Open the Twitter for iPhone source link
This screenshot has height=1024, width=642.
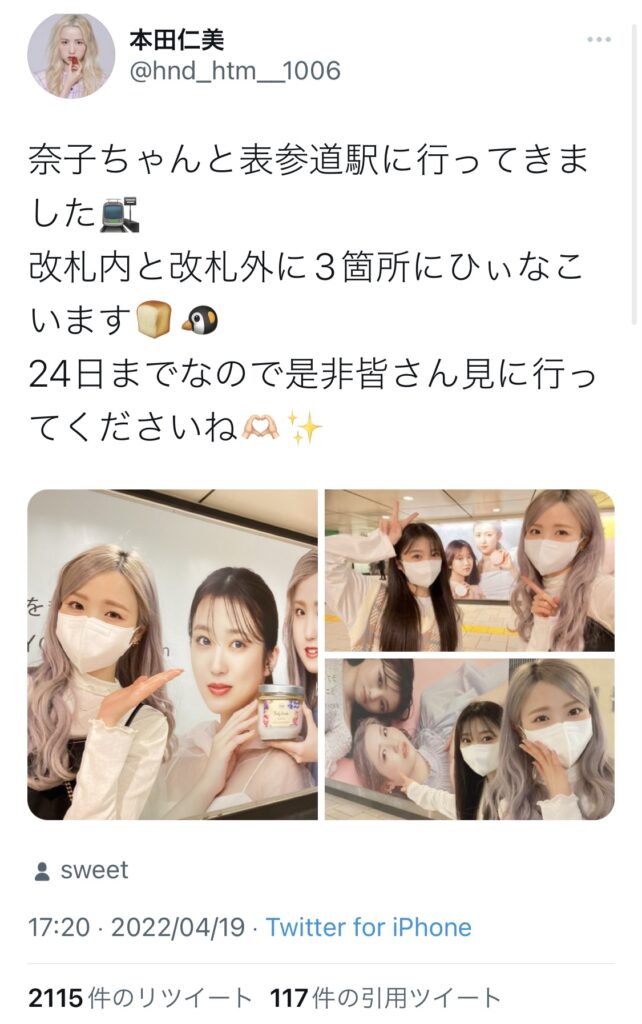click(x=368, y=927)
